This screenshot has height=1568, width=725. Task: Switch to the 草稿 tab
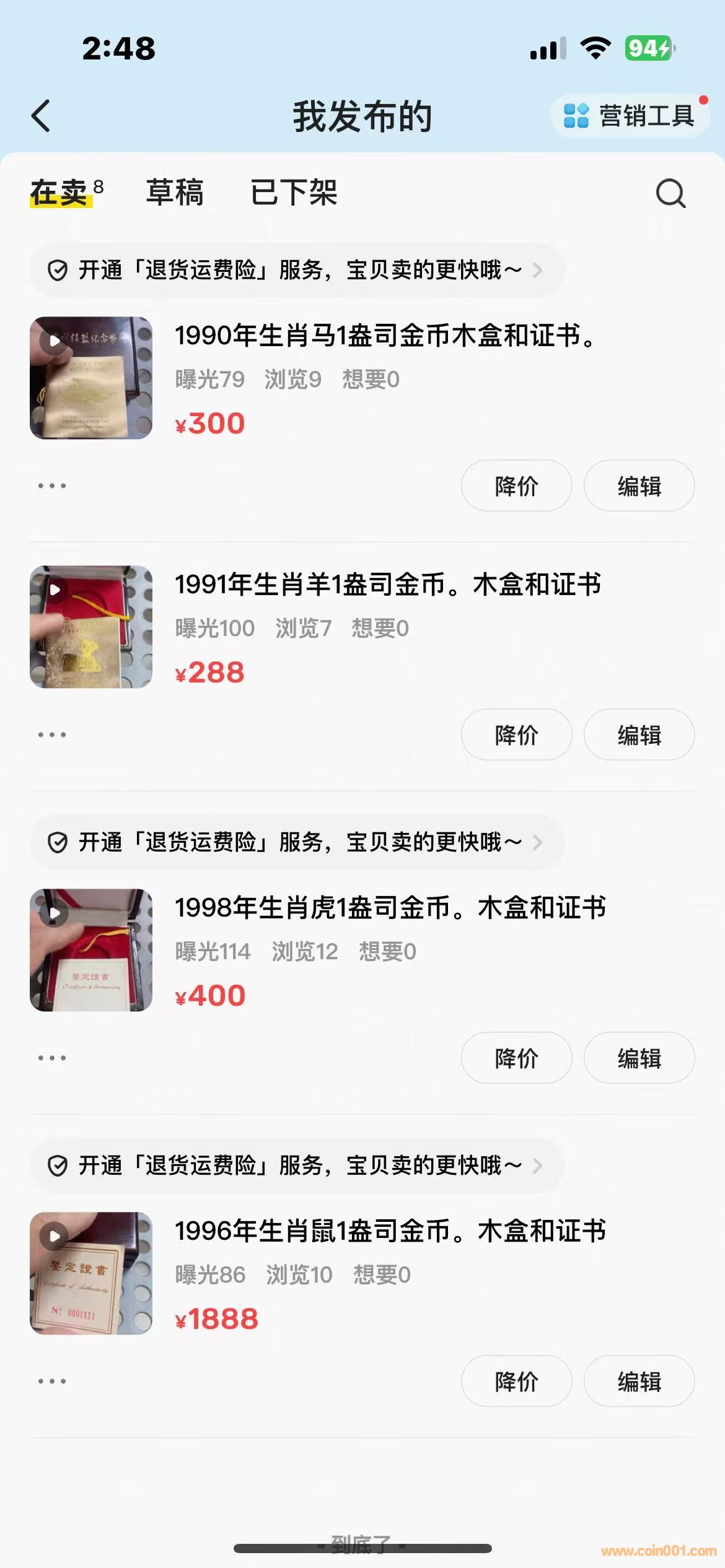[175, 192]
